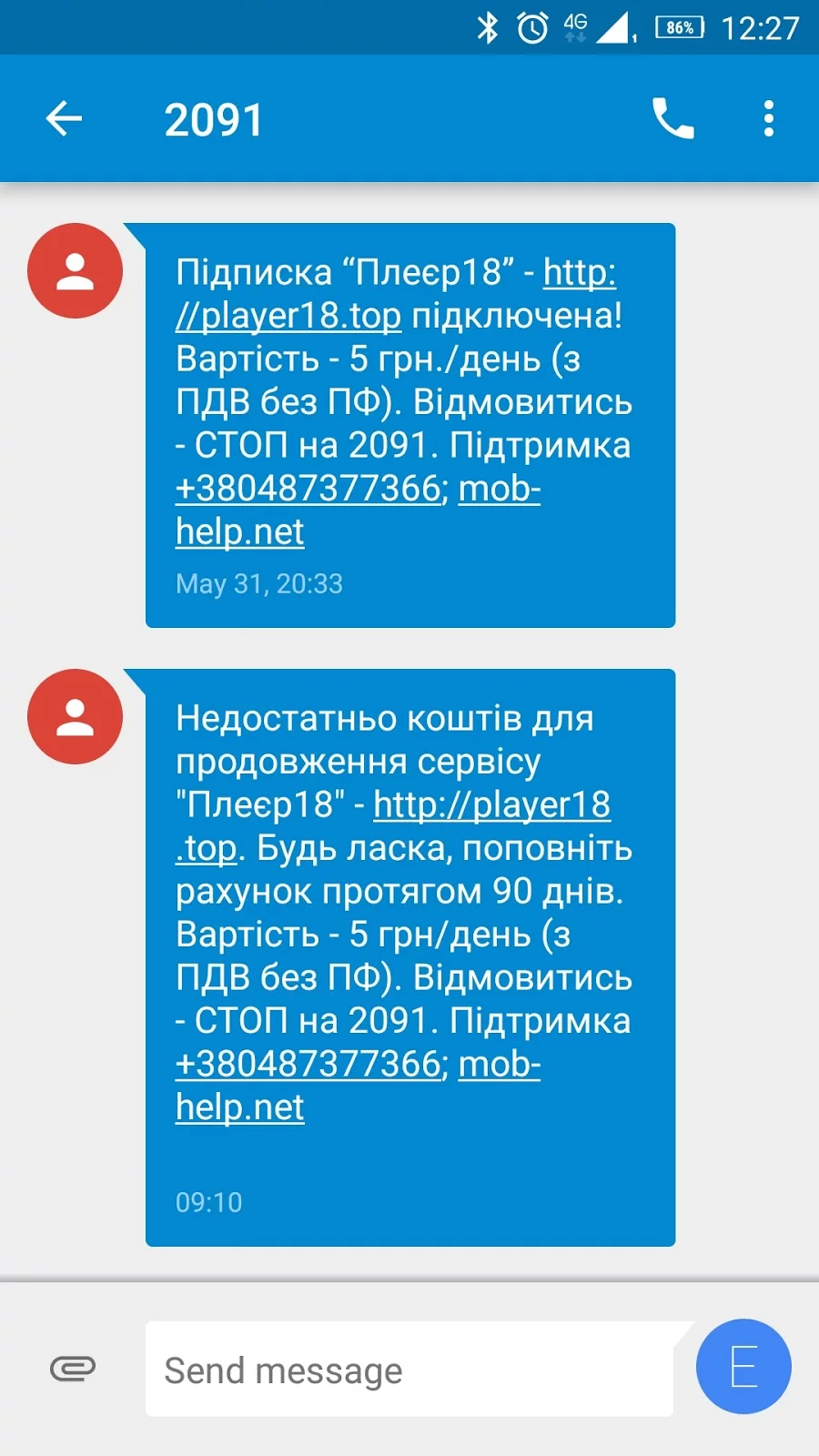Open the player18.top link in May 31 message
This screenshot has height=1456, width=819.
tap(288, 316)
